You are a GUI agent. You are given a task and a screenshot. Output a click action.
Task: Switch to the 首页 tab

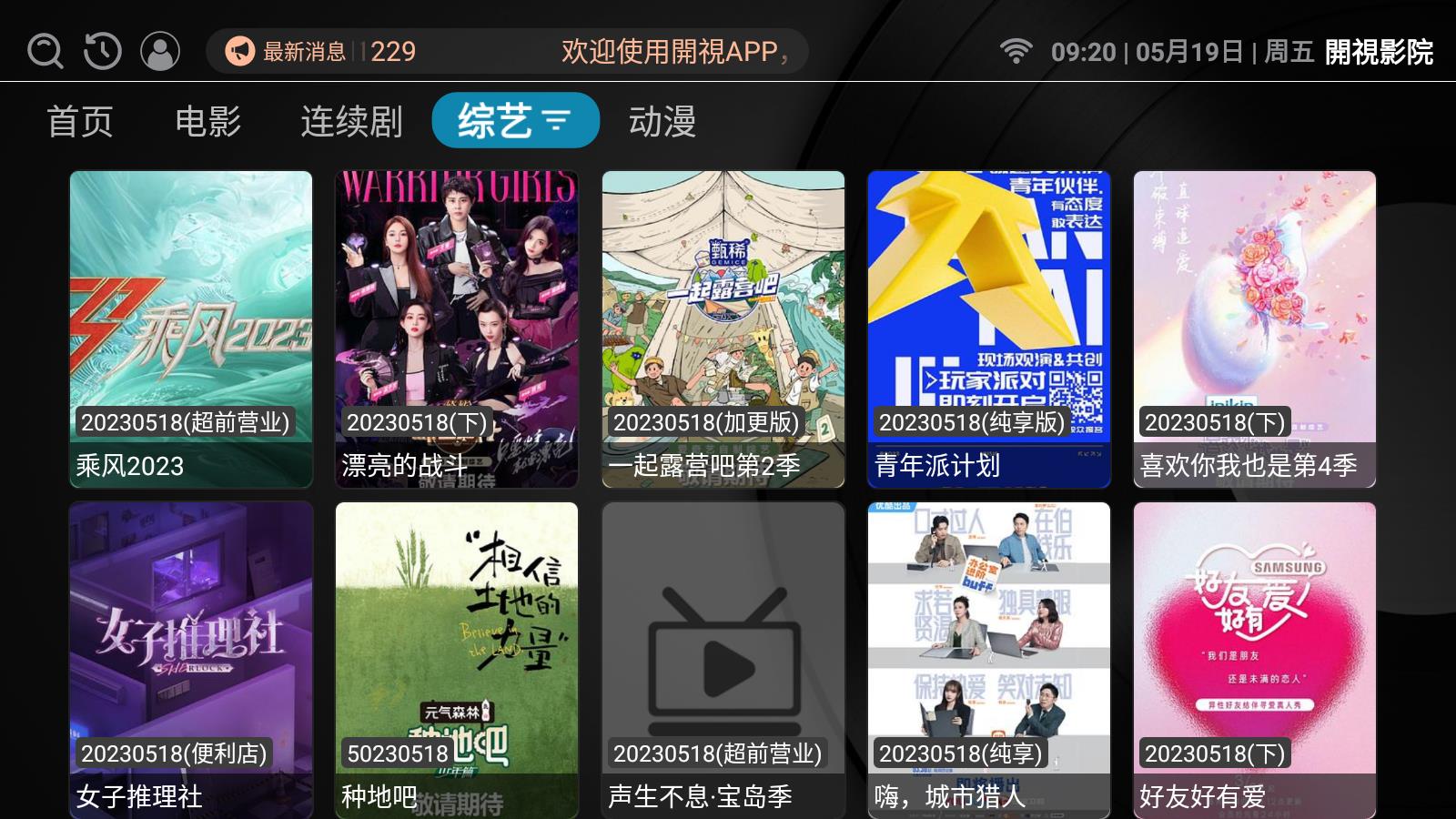(x=80, y=121)
